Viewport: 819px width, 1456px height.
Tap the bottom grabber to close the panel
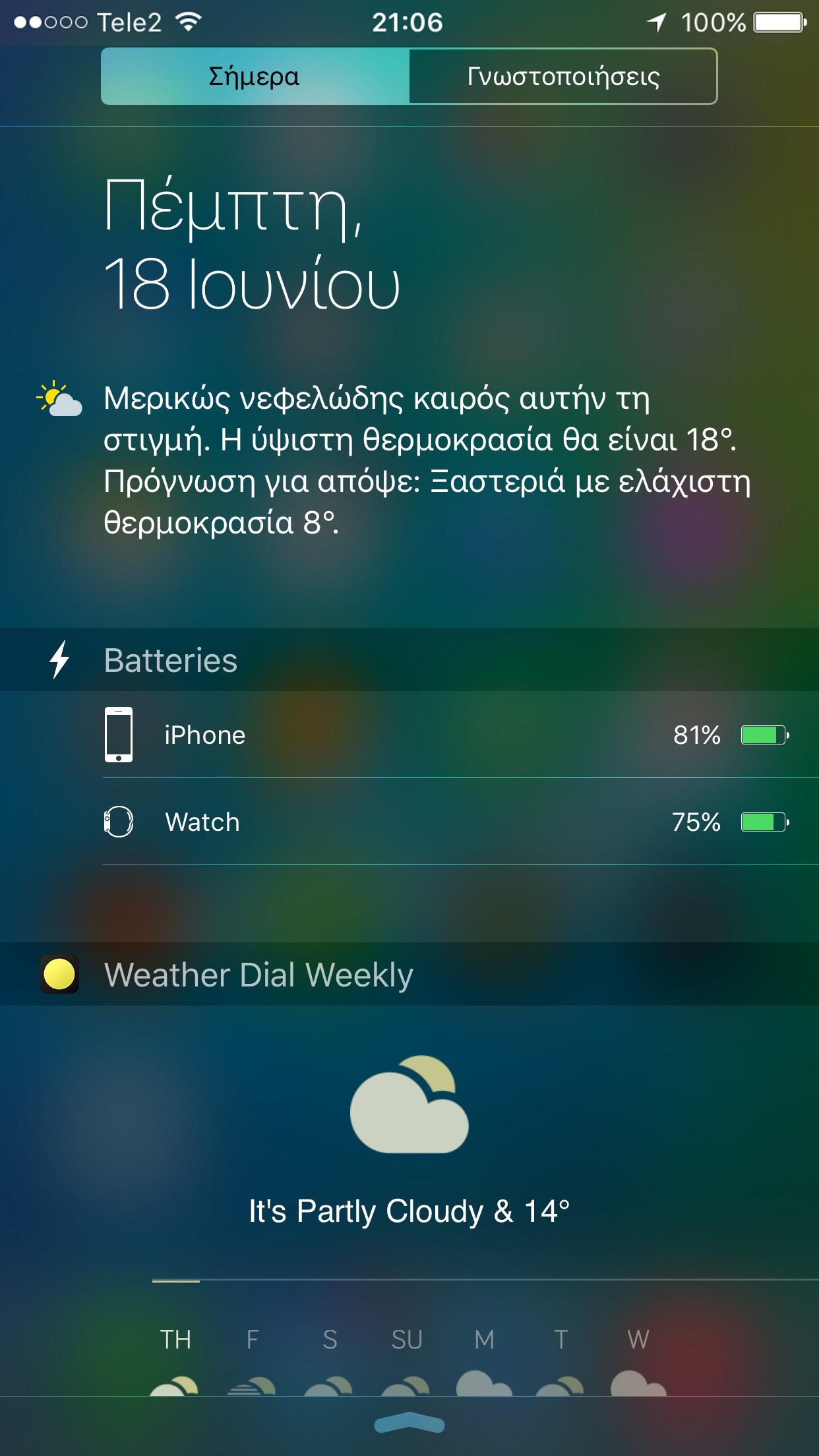coord(409,1424)
